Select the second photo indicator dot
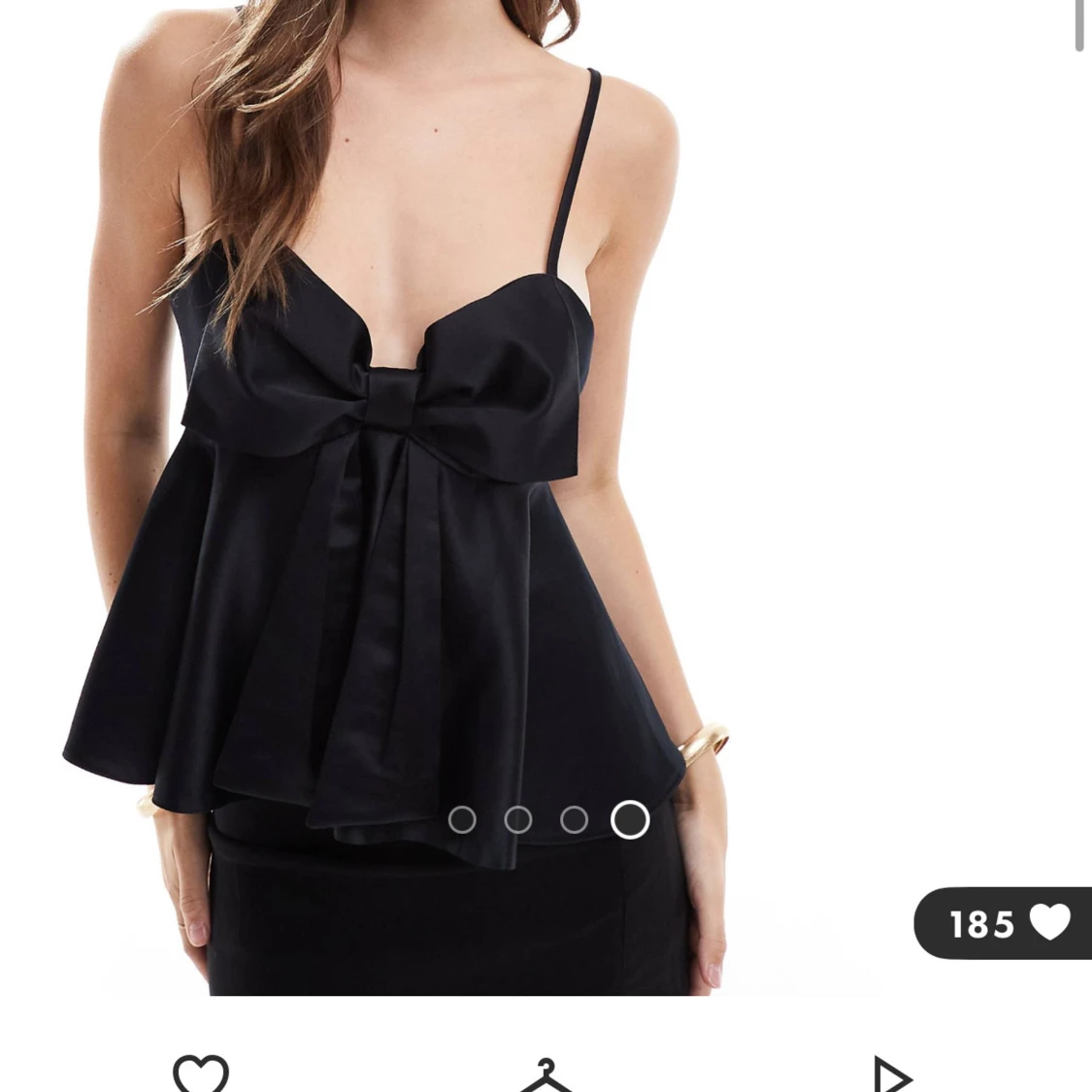The image size is (1092, 1092). pyautogui.click(x=518, y=820)
